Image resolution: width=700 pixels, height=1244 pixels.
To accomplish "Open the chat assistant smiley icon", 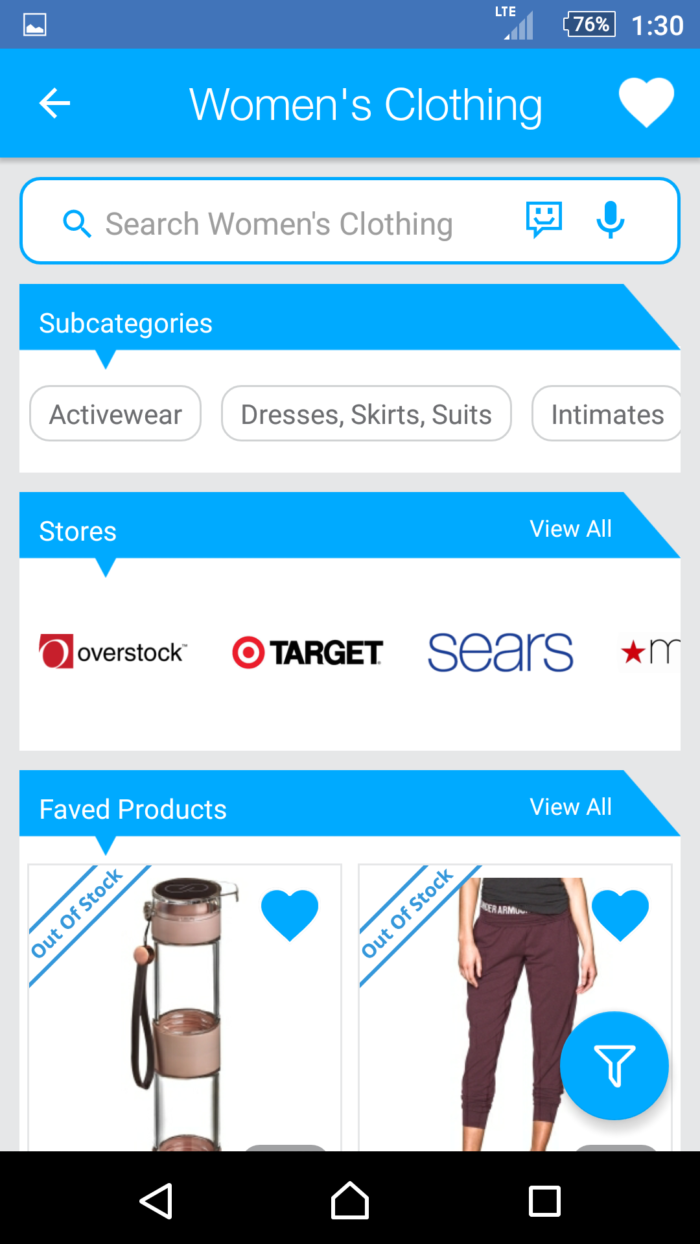I will 544,219.
